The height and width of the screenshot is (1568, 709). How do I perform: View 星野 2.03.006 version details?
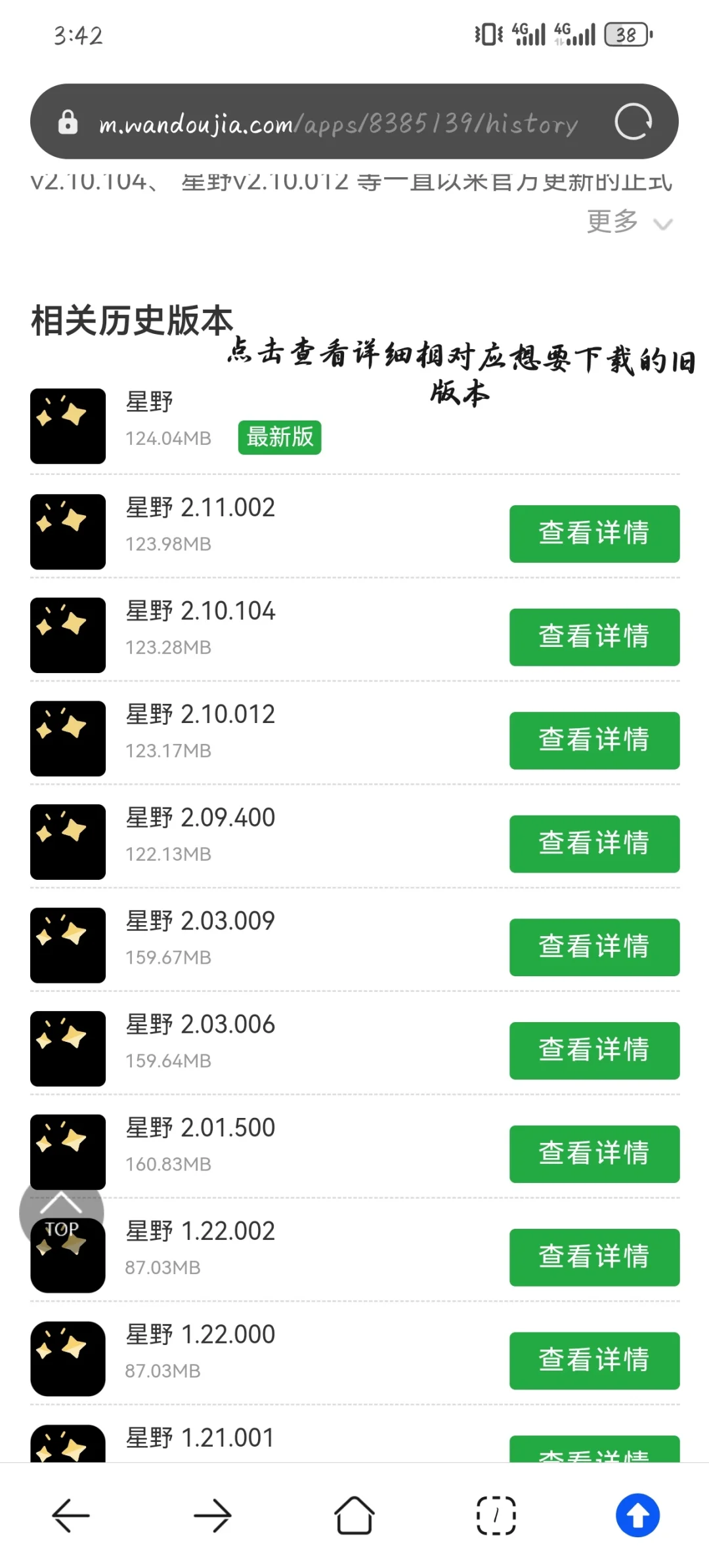click(x=594, y=1050)
